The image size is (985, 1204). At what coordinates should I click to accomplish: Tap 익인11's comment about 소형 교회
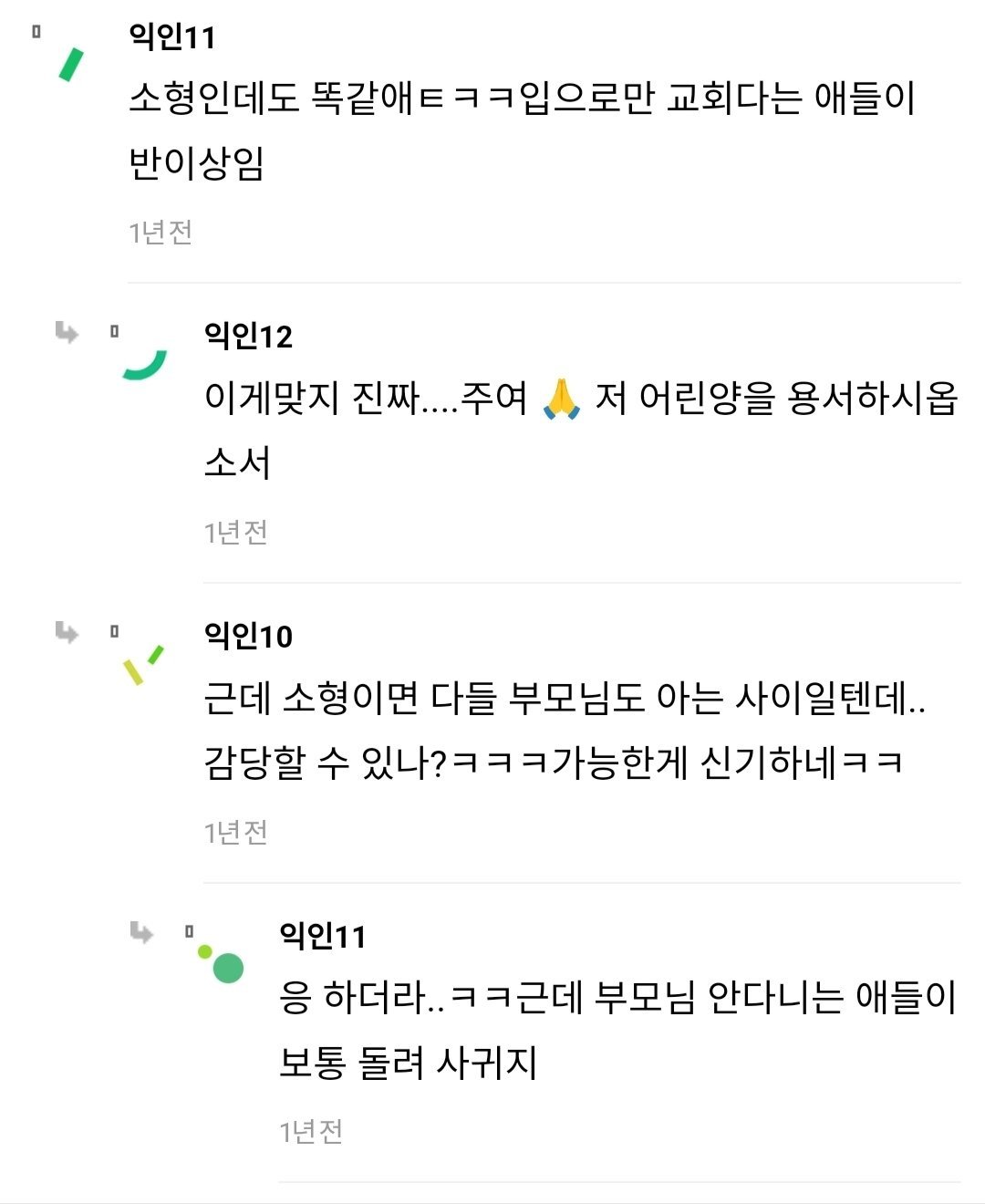[520, 130]
